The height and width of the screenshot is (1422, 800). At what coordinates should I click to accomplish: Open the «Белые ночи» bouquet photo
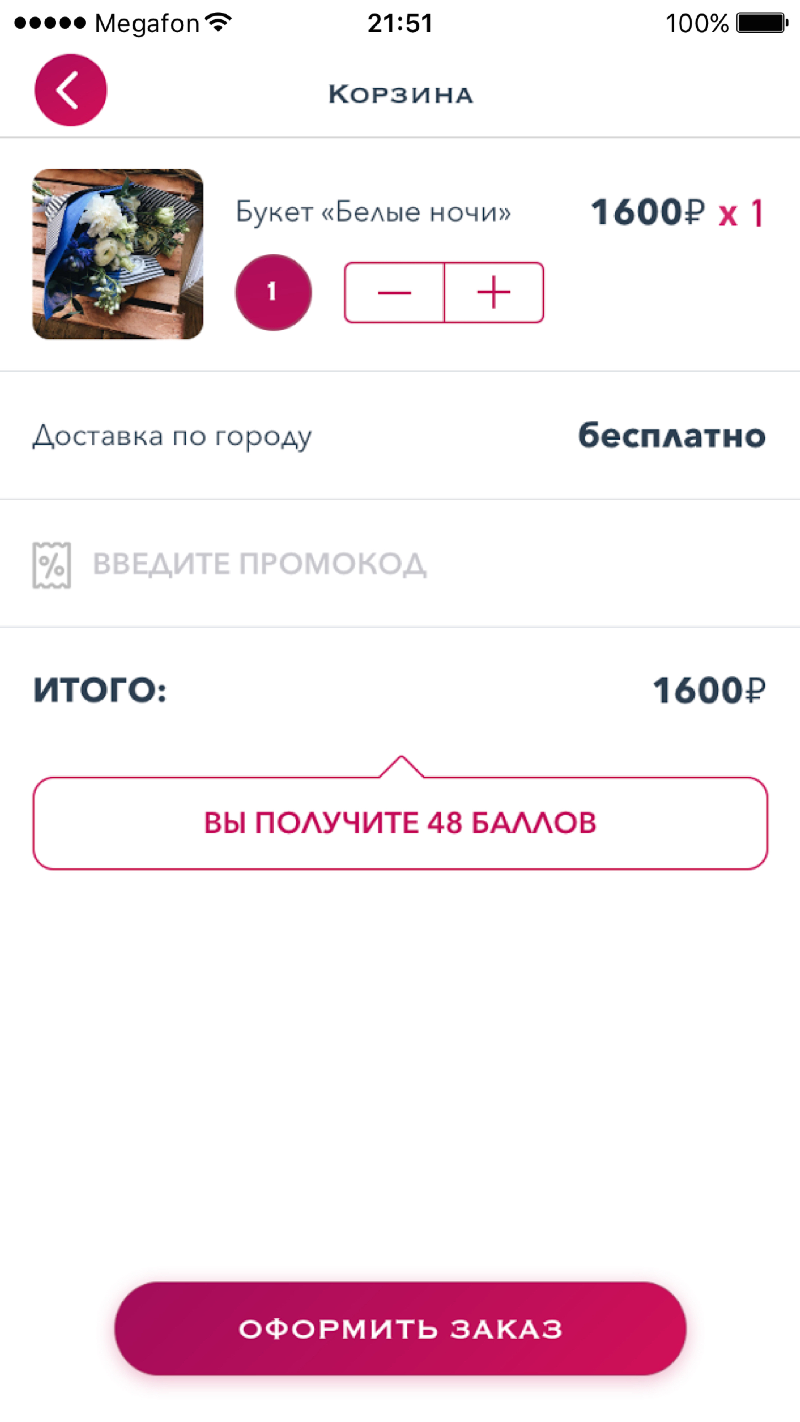(118, 254)
